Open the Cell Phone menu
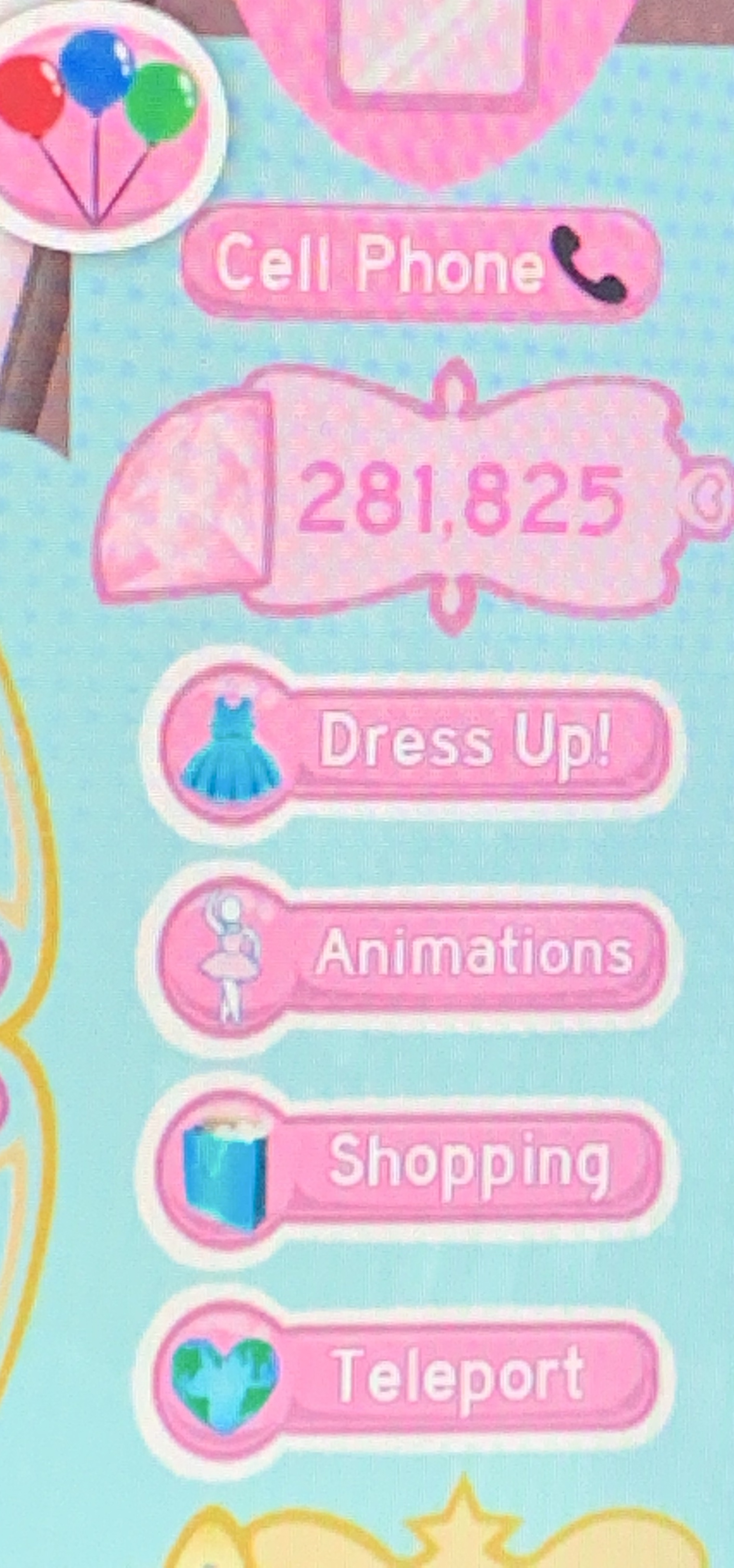This screenshot has width=734, height=1568. [x=420, y=264]
